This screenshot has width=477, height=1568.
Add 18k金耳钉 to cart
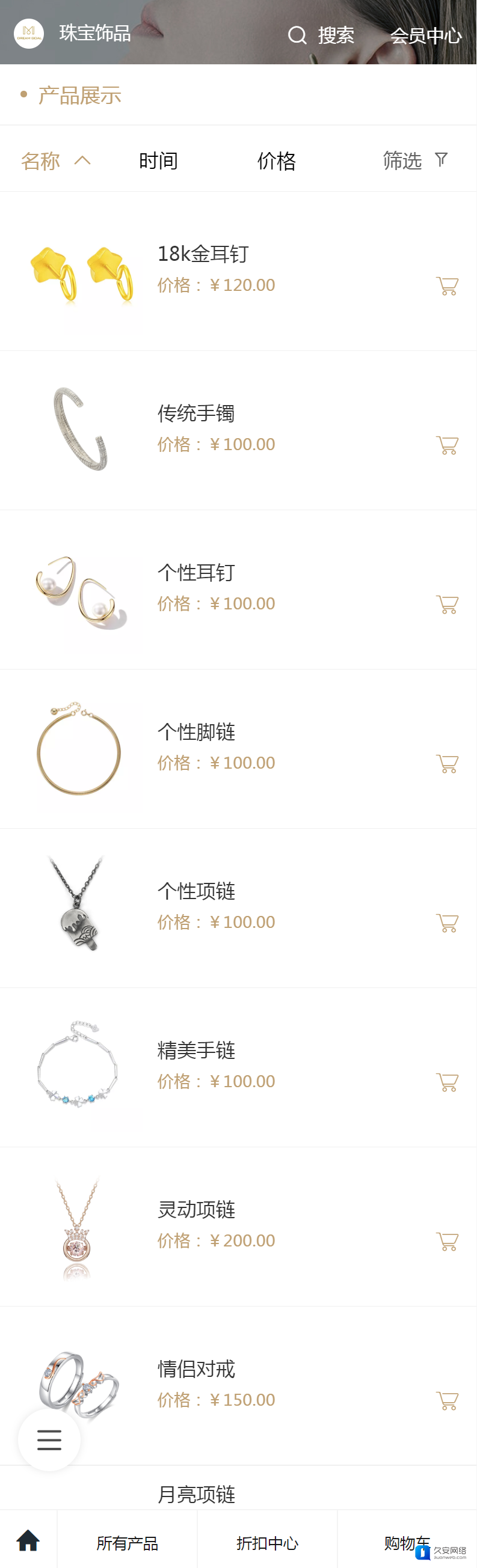[x=446, y=285]
